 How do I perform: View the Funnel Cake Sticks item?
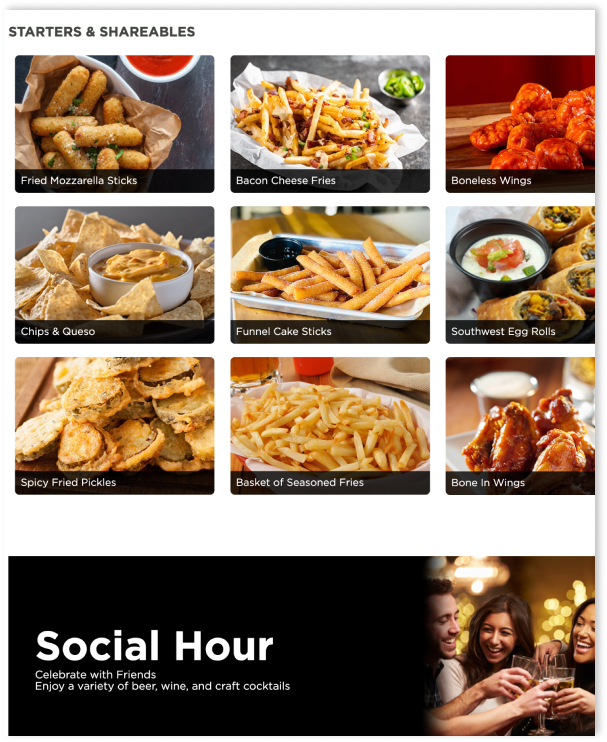330,274
